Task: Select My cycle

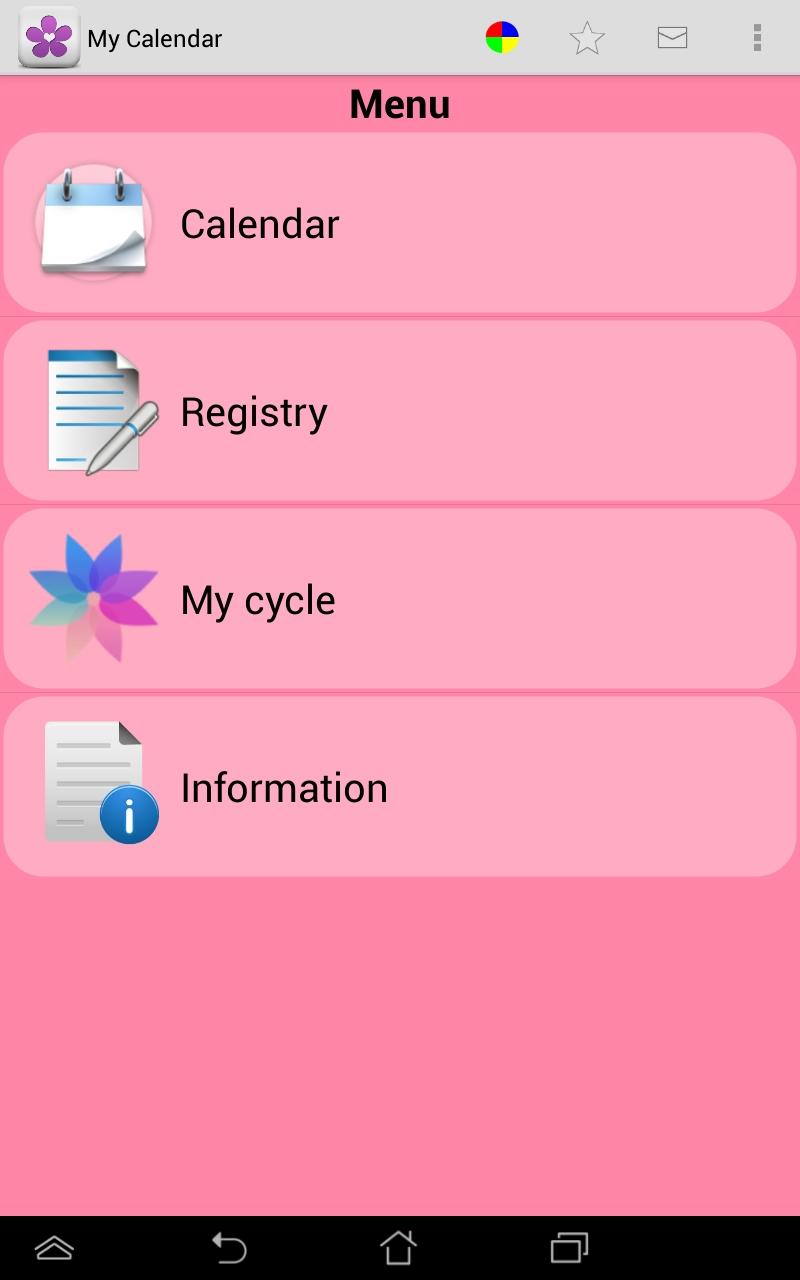Action: (400, 599)
